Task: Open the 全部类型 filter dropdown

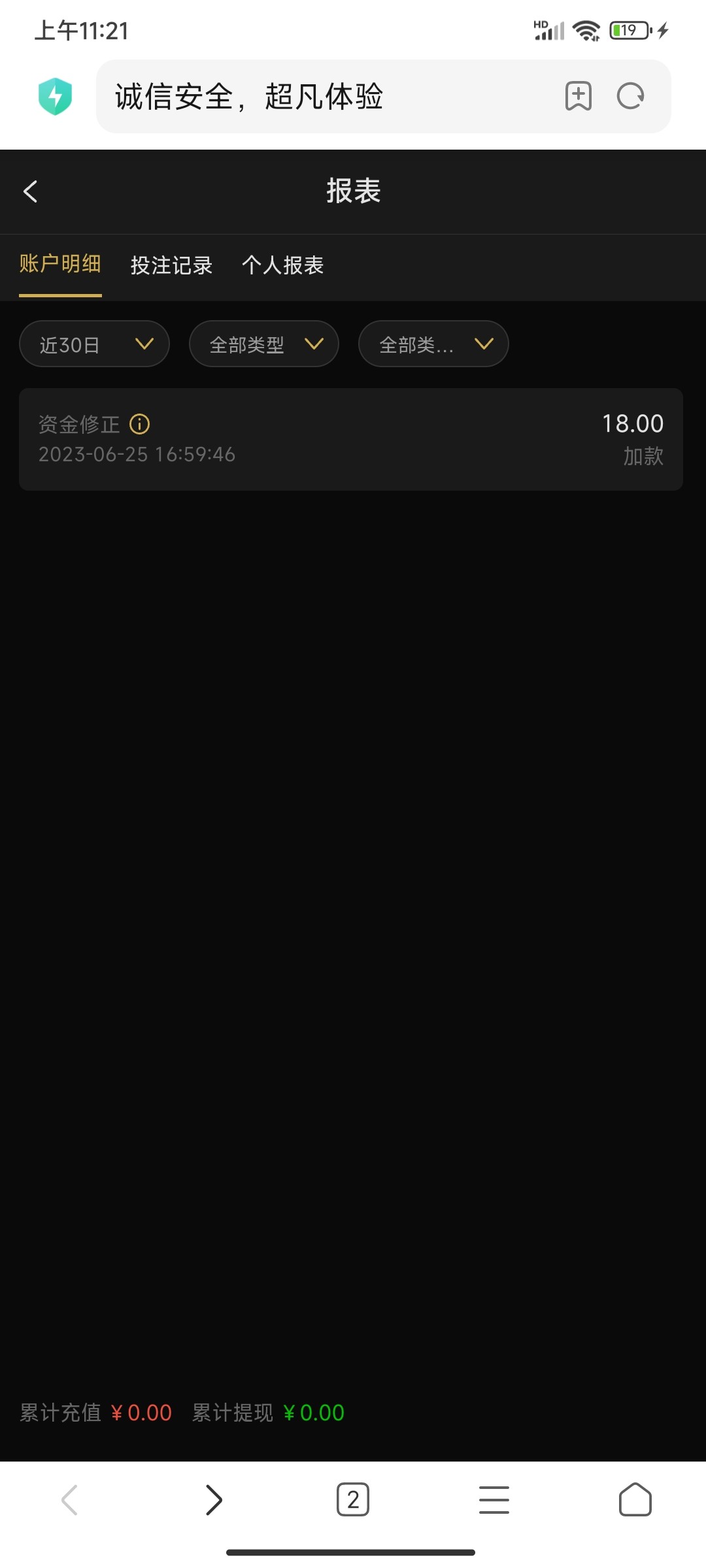Action: coord(263,344)
